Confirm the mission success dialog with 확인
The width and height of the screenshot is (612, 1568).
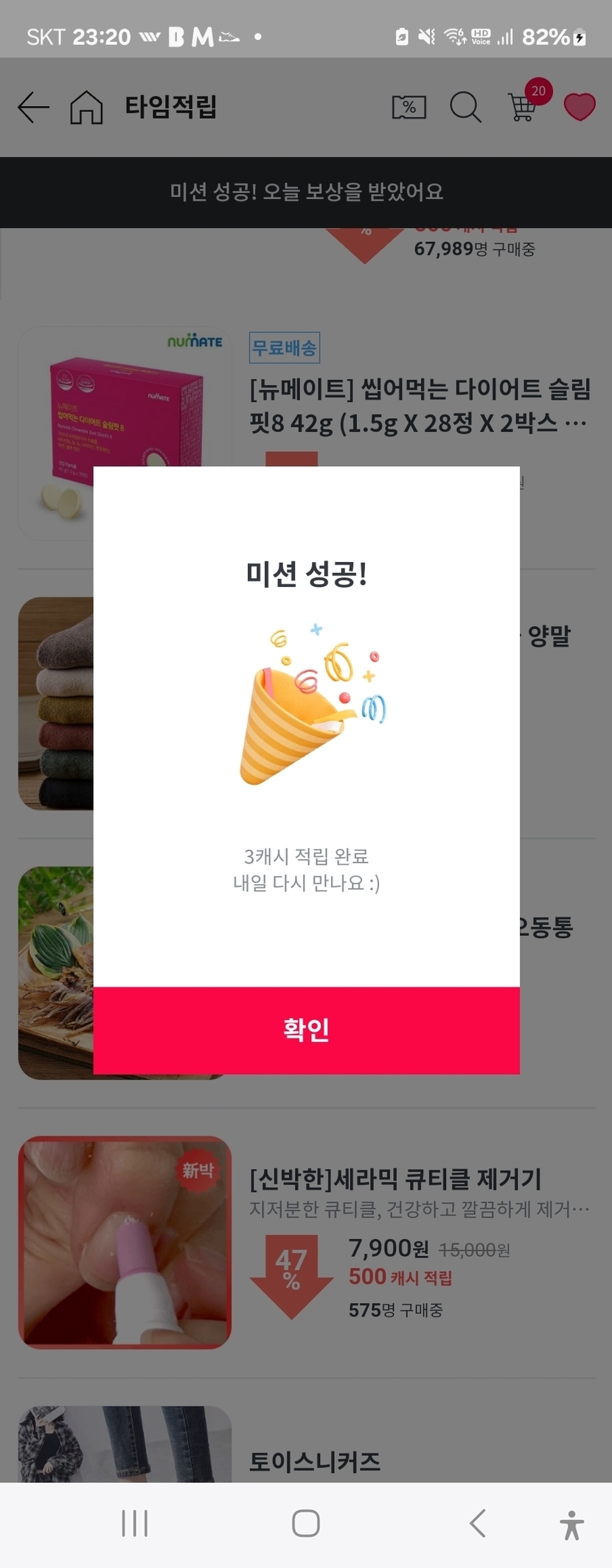click(306, 1030)
